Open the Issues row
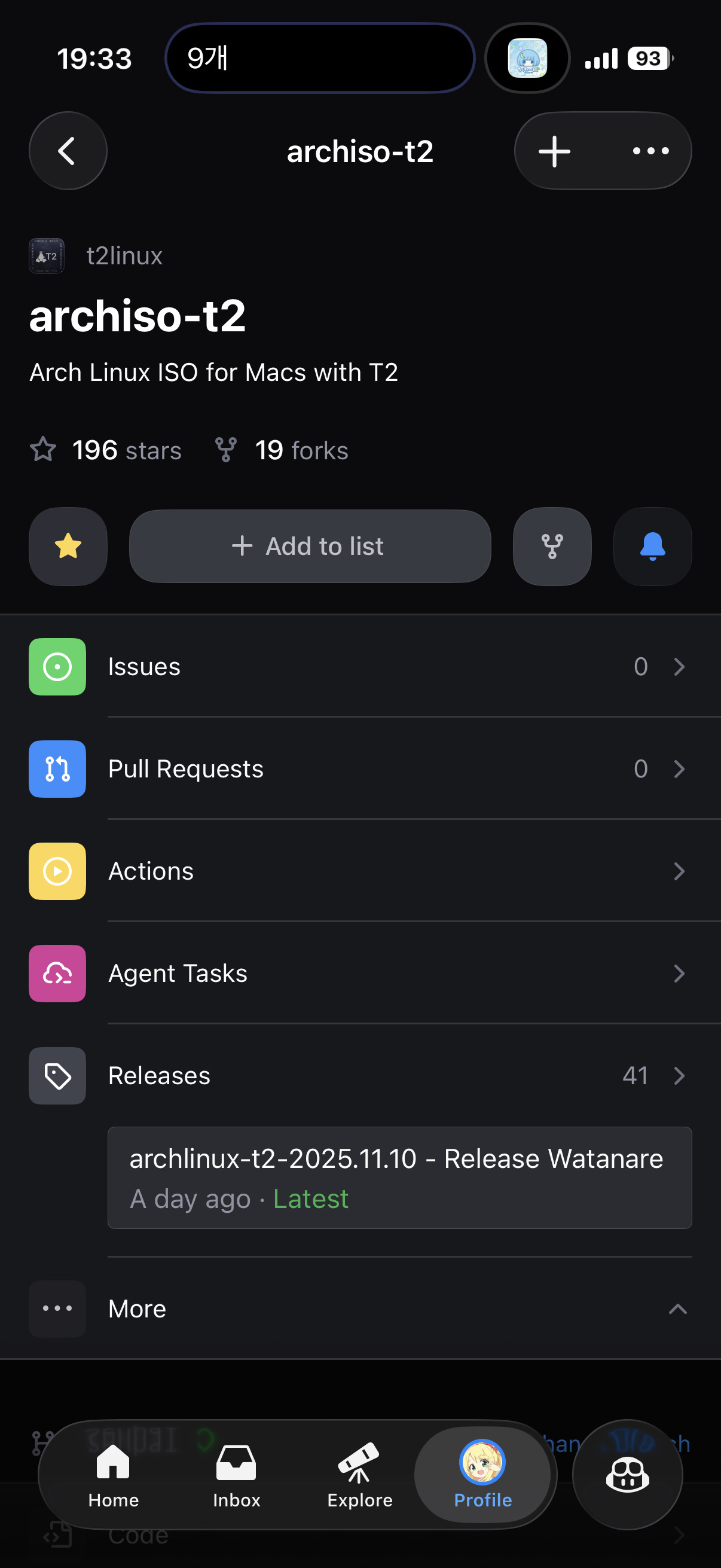The width and height of the screenshot is (721, 1568). pos(359,667)
